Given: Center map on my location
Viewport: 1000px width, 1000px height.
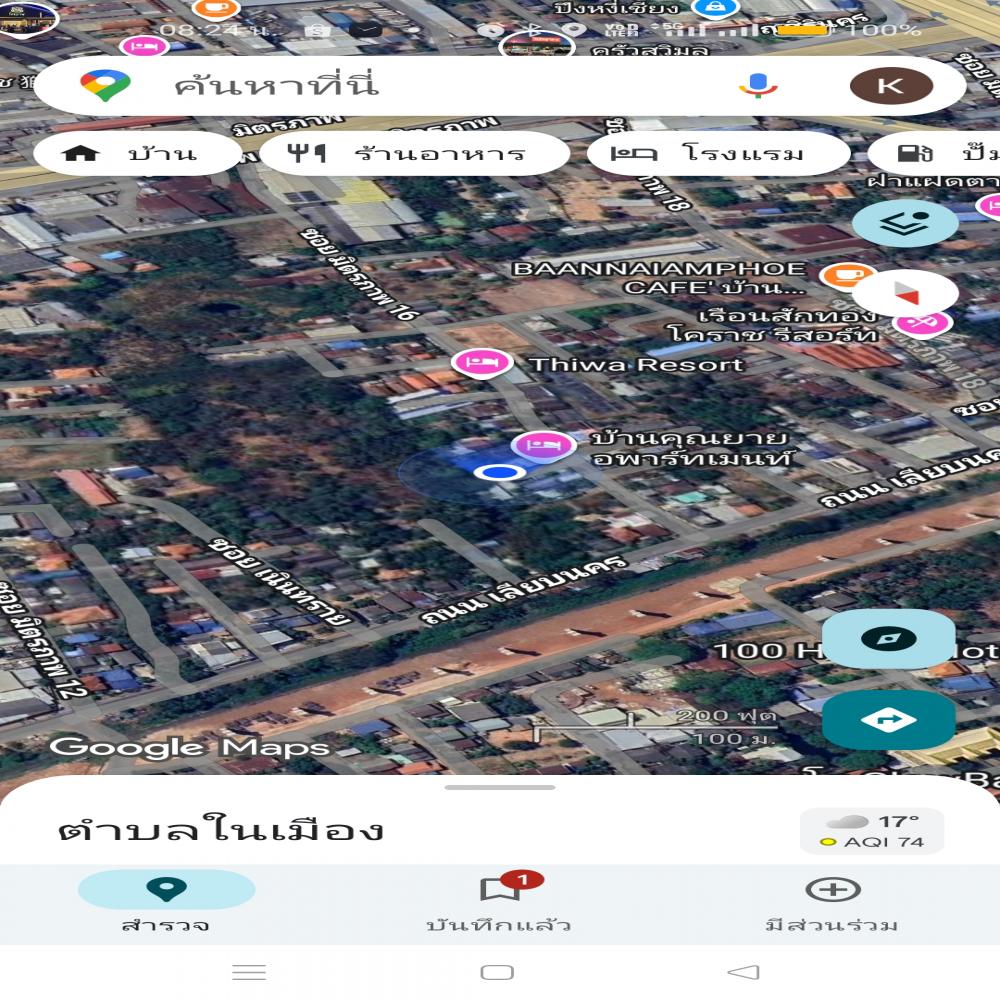Looking at the screenshot, I should (888, 640).
